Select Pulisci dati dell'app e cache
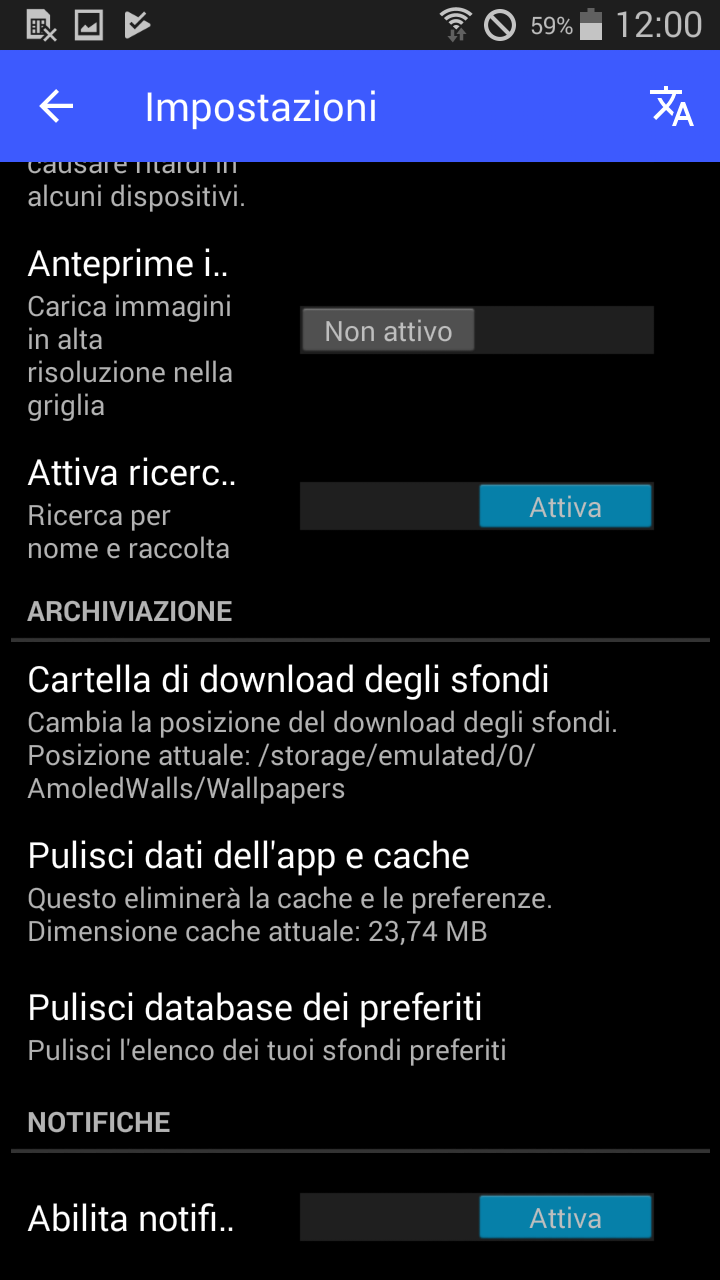The height and width of the screenshot is (1280, 720). coord(360,891)
